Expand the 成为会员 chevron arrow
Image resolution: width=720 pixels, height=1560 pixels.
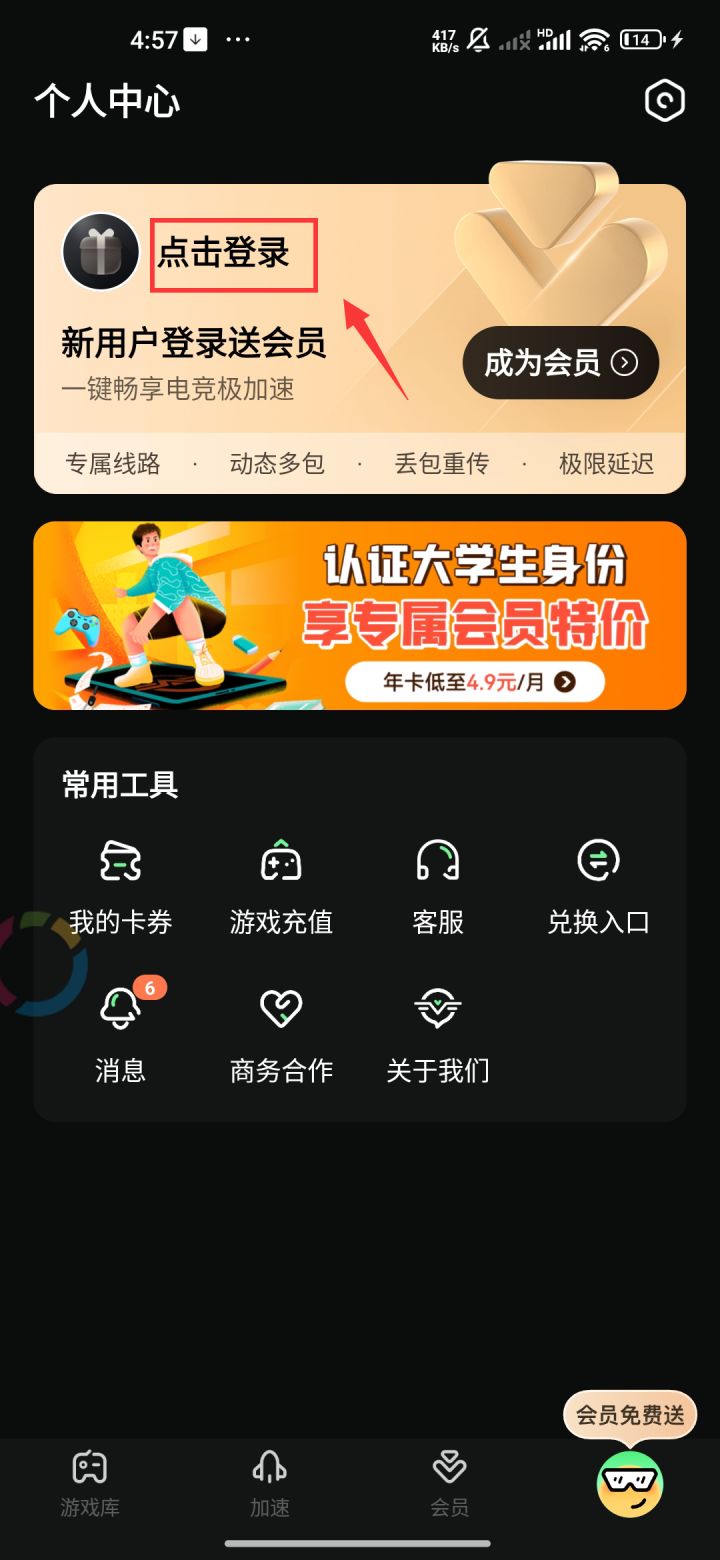click(x=627, y=363)
